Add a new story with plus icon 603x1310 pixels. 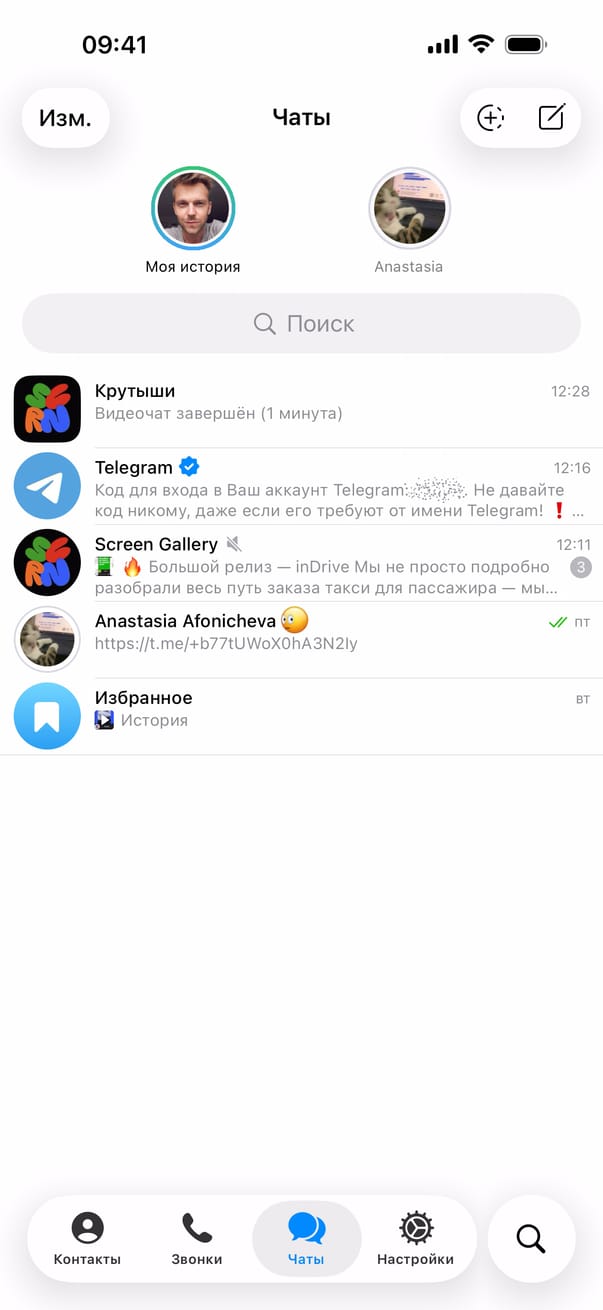point(490,118)
